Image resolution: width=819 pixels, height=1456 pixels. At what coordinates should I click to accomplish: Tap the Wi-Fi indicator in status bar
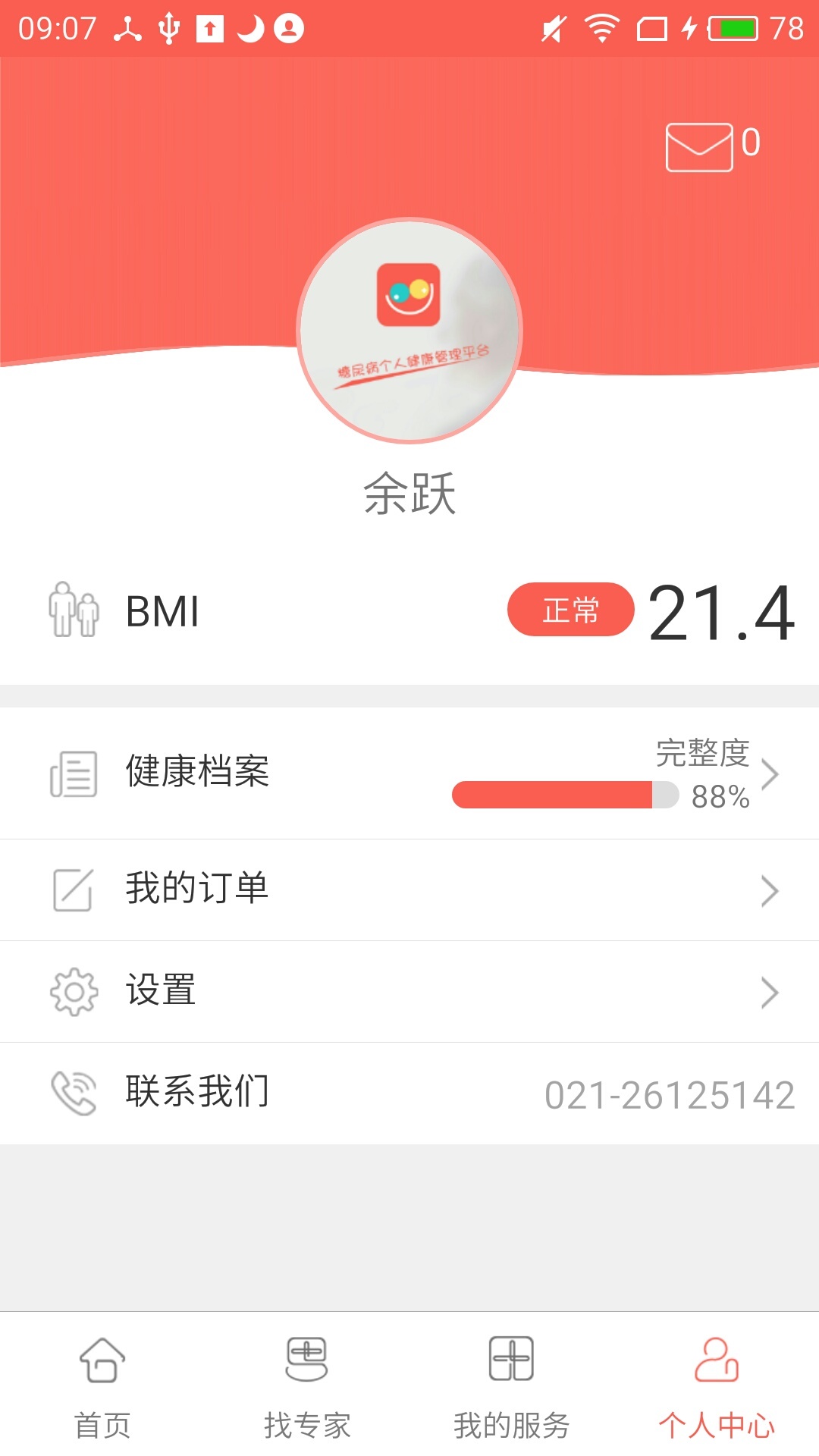(x=601, y=28)
